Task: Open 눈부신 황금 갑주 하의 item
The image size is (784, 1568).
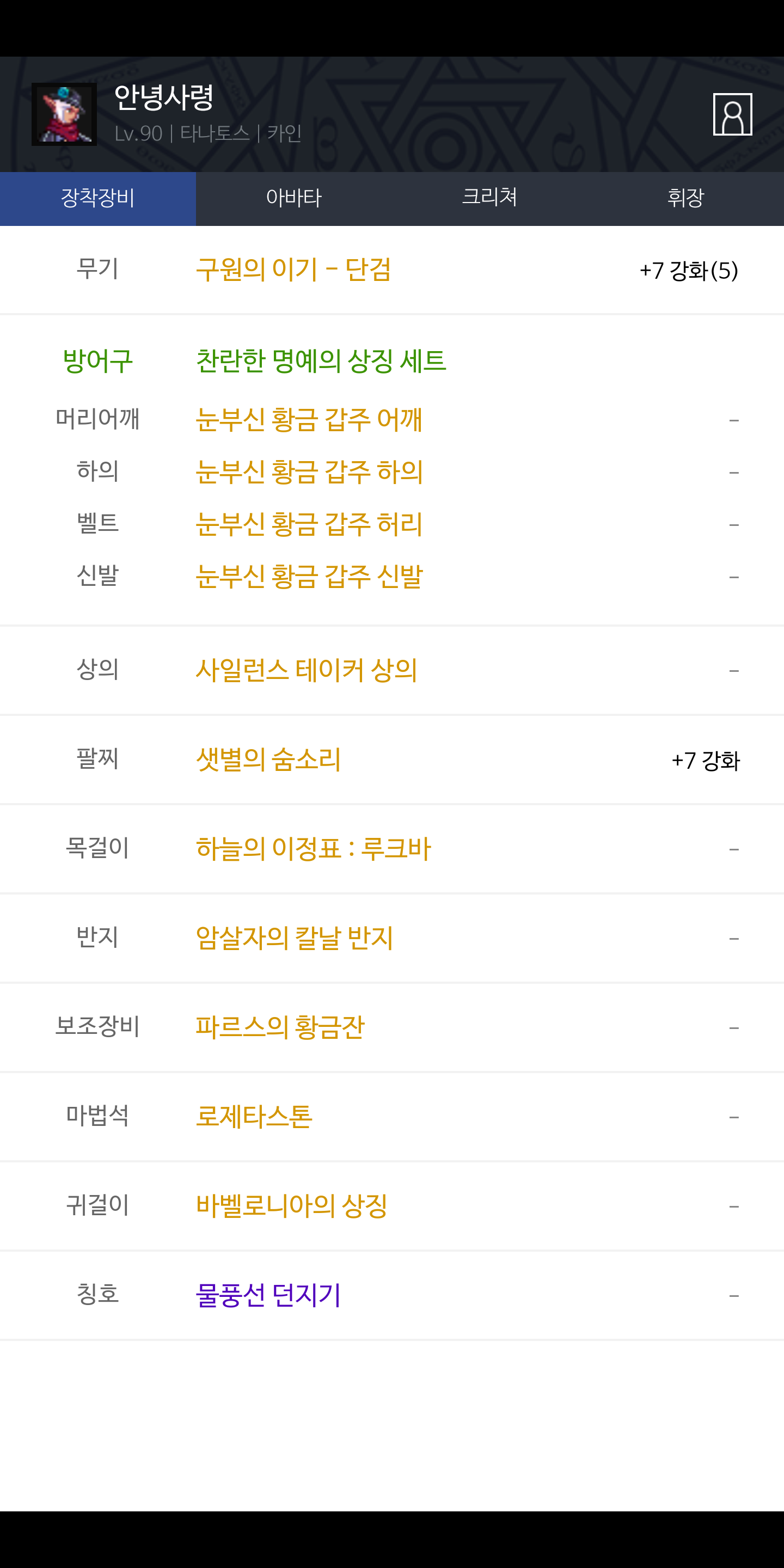Action: click(x=392, y=473)
